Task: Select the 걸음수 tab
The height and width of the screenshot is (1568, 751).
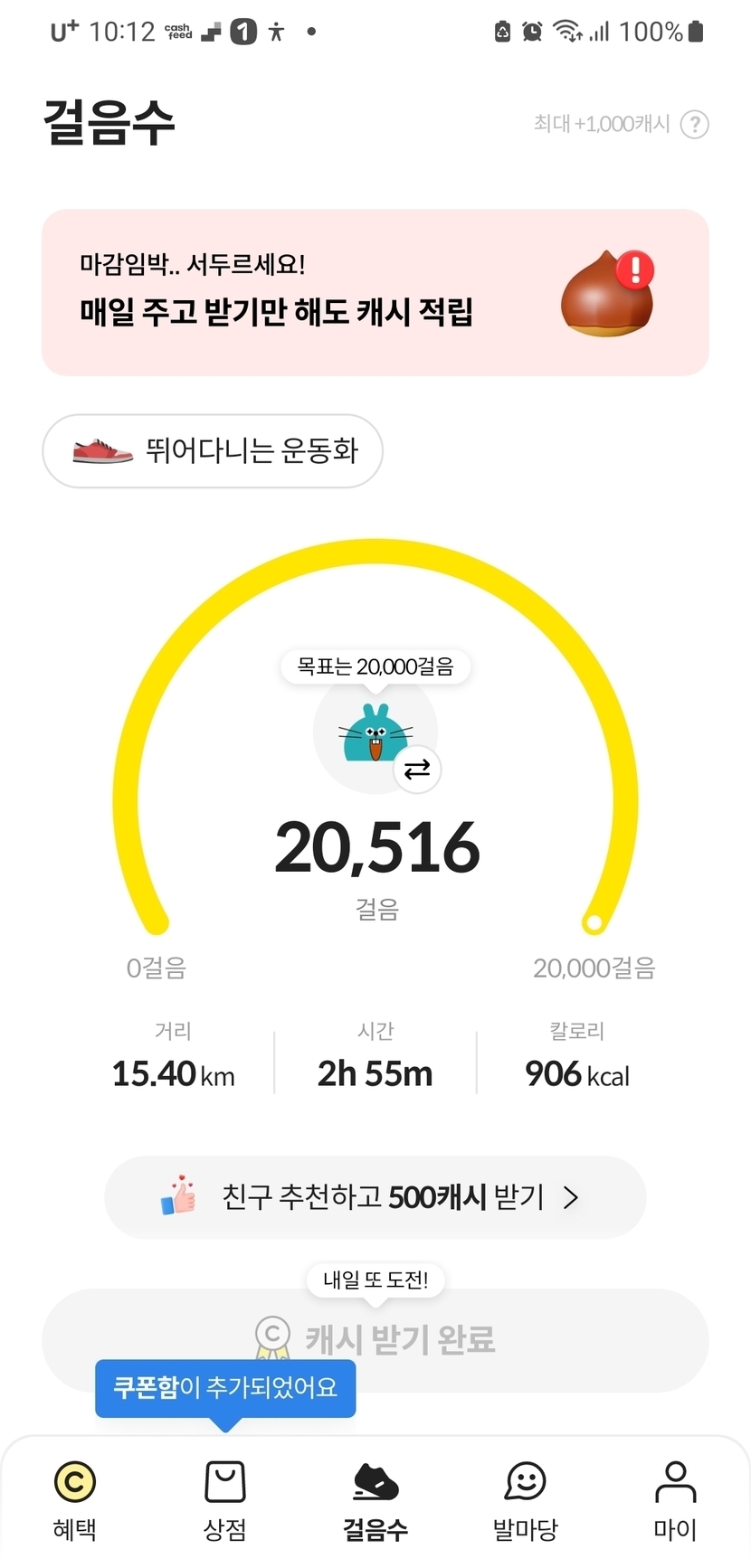Action: pyautogui.click(x=375, y=1500)
